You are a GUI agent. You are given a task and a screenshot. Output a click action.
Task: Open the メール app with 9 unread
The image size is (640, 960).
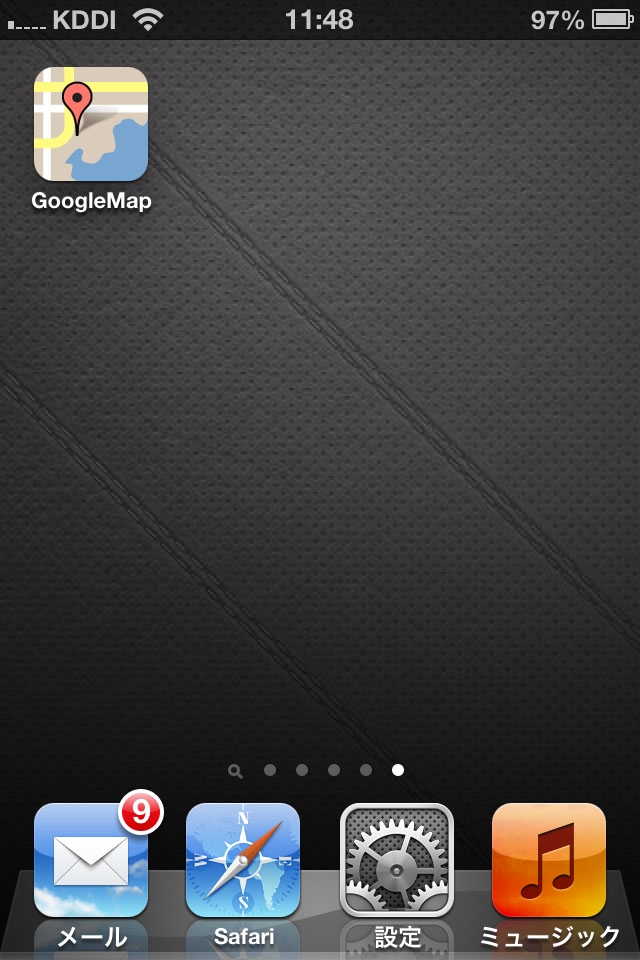coord(91,860)
